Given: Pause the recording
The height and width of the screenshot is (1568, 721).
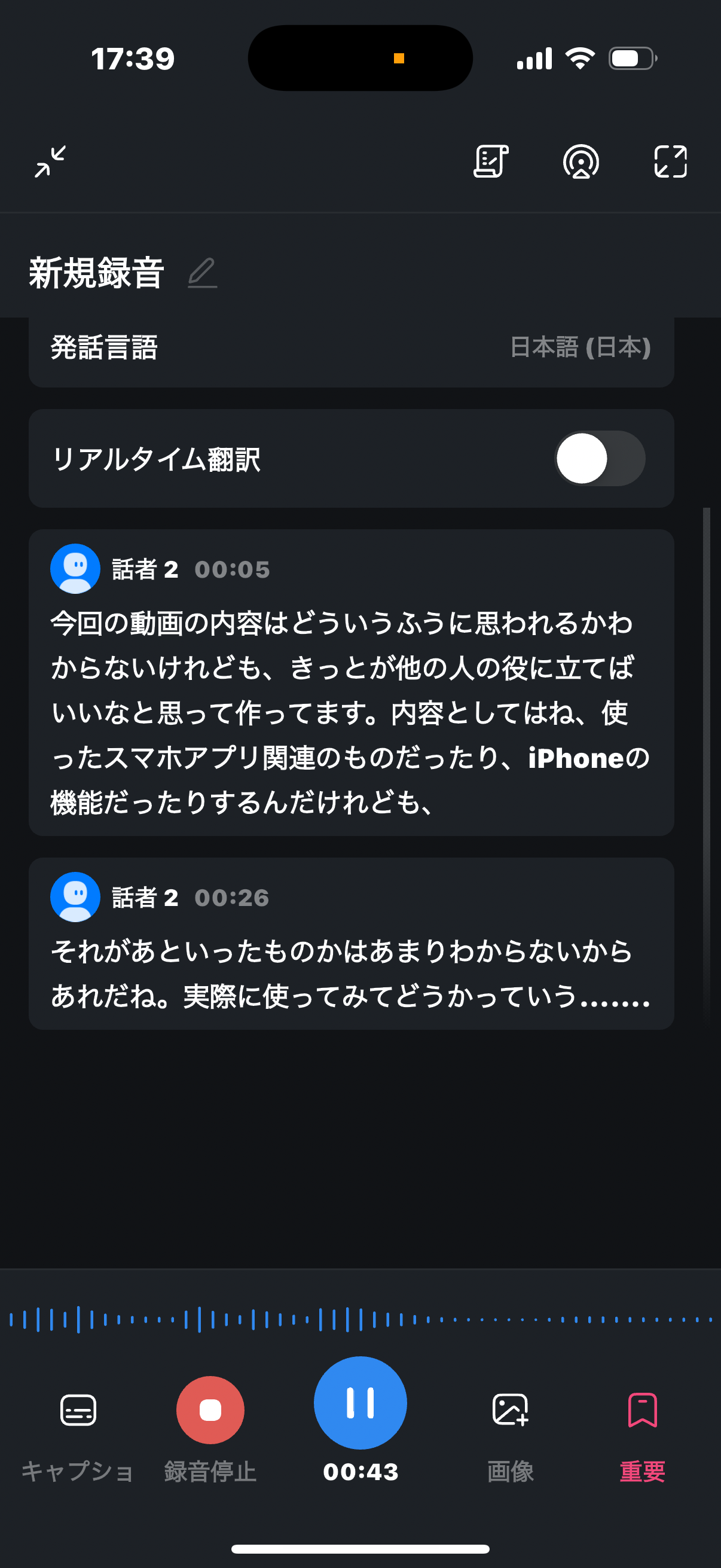Looking at the screenshot, I should [360, 1402].
